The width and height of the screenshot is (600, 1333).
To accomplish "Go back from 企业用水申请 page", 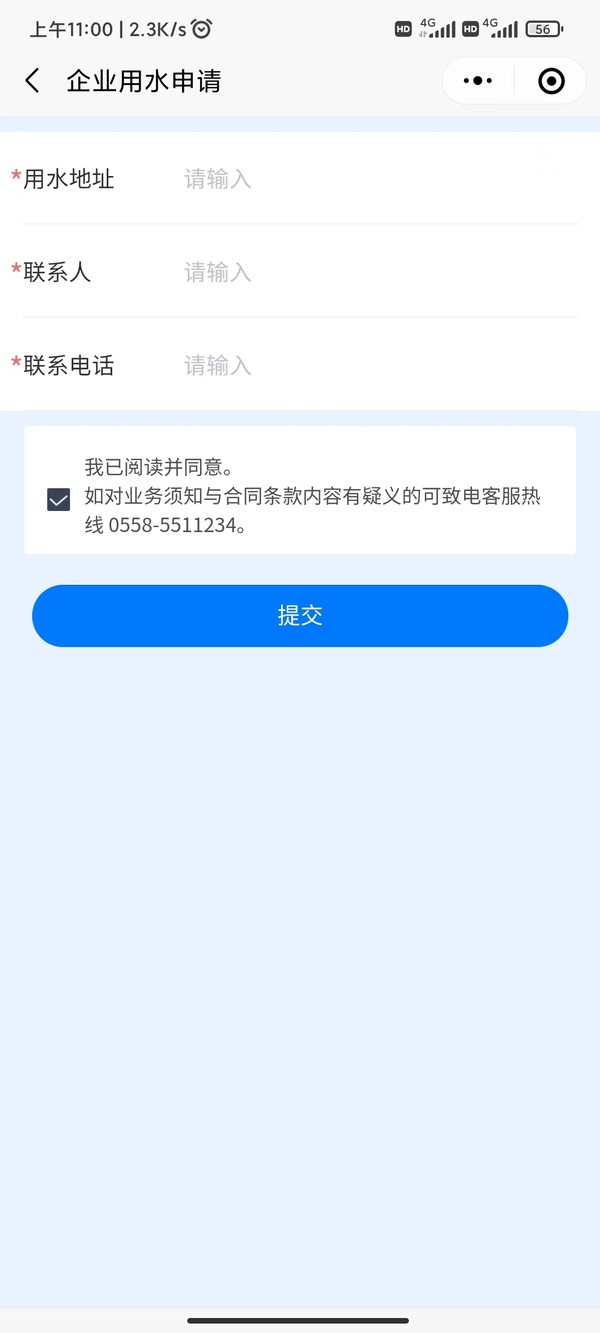I will tap(32, 81).
